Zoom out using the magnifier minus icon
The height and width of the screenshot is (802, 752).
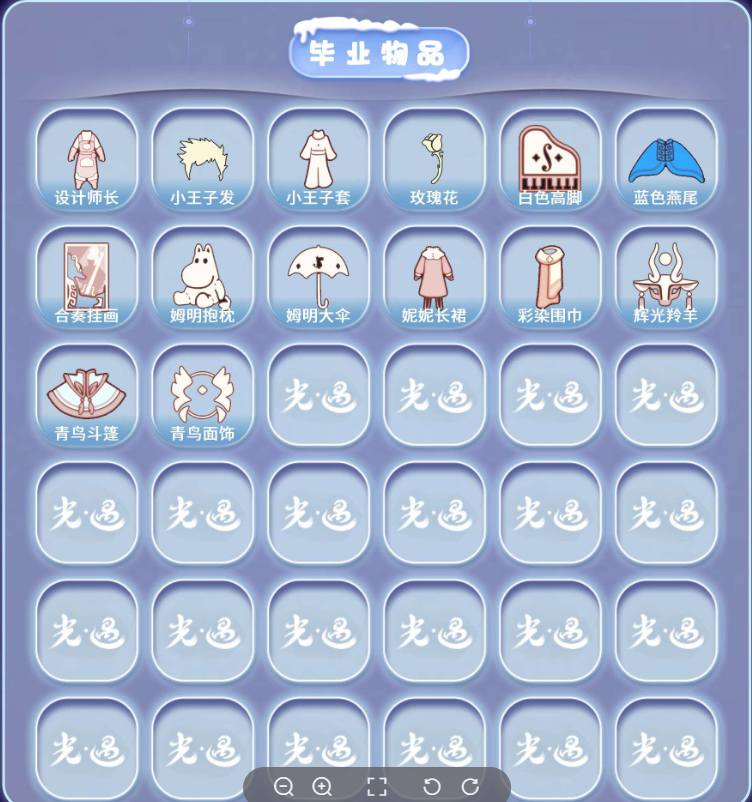[x=286, y=787]
